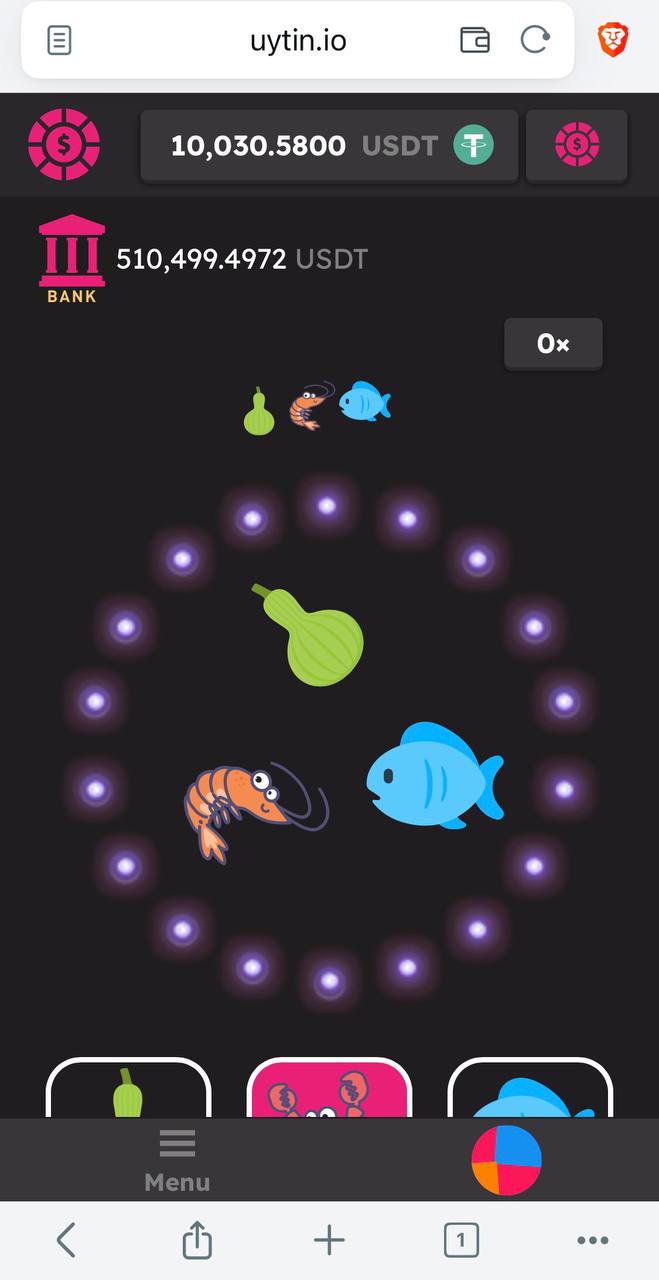Tap the uytin.io address field
659x1280 pixels.
pos(298,40)
